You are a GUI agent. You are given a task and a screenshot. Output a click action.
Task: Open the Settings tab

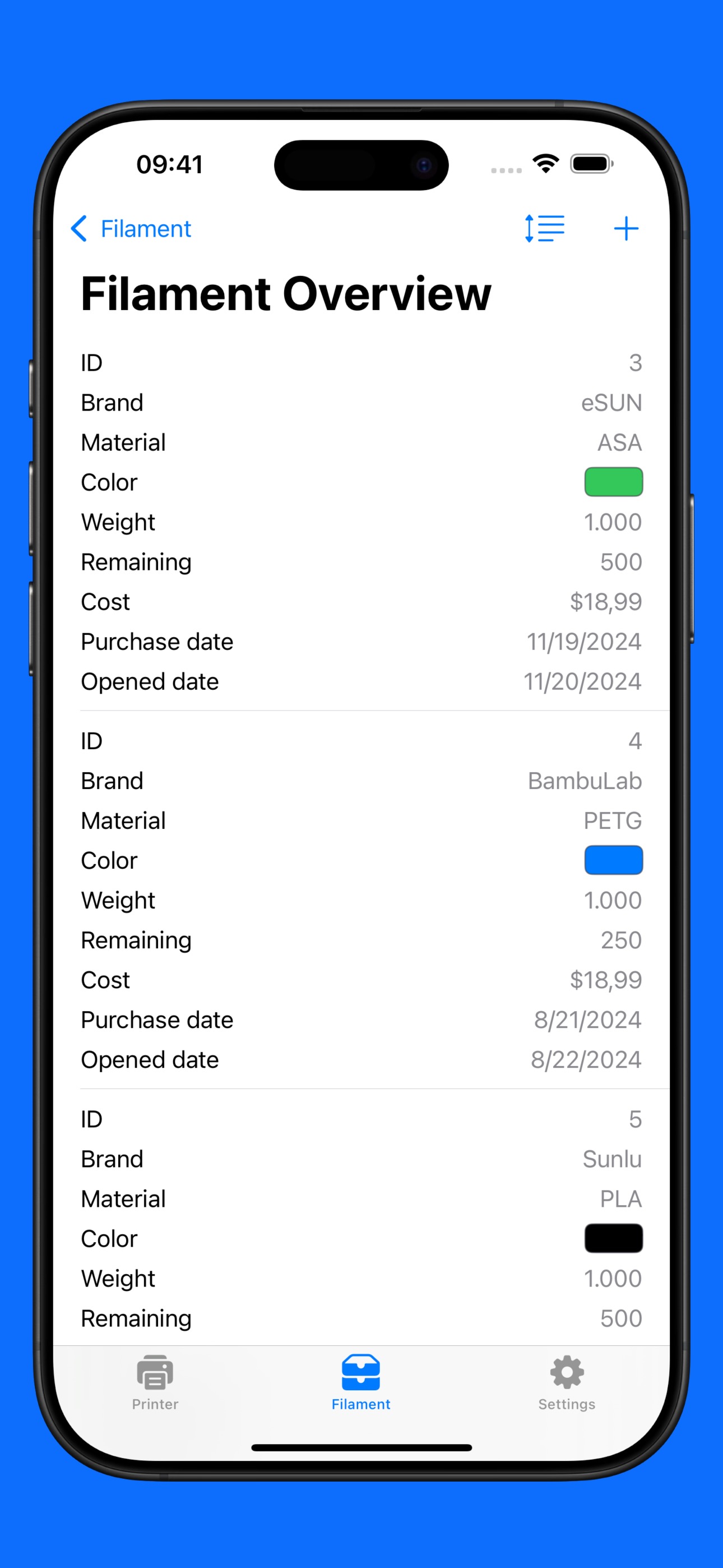coord(567,1383)
